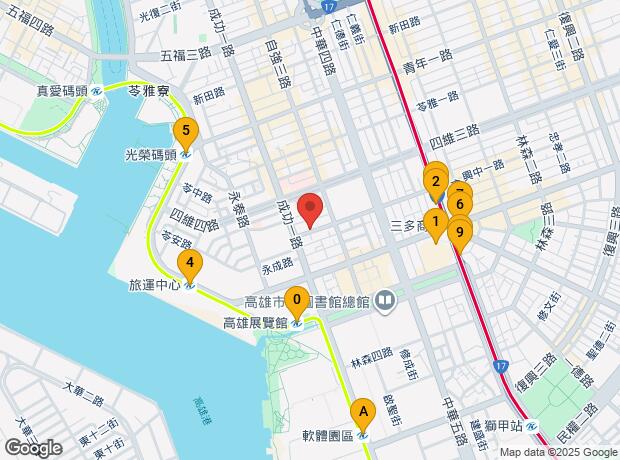This screenshot has width=620, height=460.
Task: Select map marker 1 near 三多
Action: [435, 220]
